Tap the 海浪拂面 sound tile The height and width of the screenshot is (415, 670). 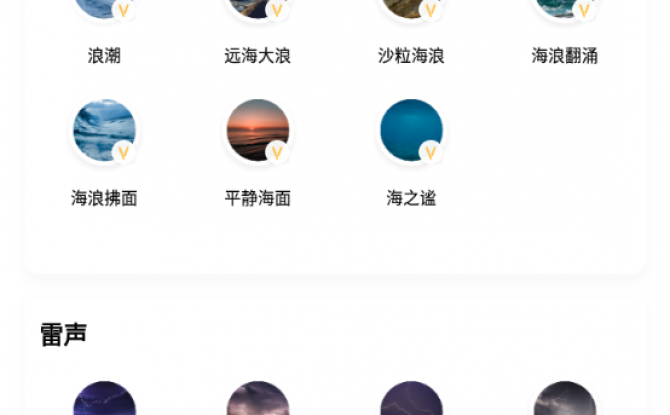pos(104,131)
